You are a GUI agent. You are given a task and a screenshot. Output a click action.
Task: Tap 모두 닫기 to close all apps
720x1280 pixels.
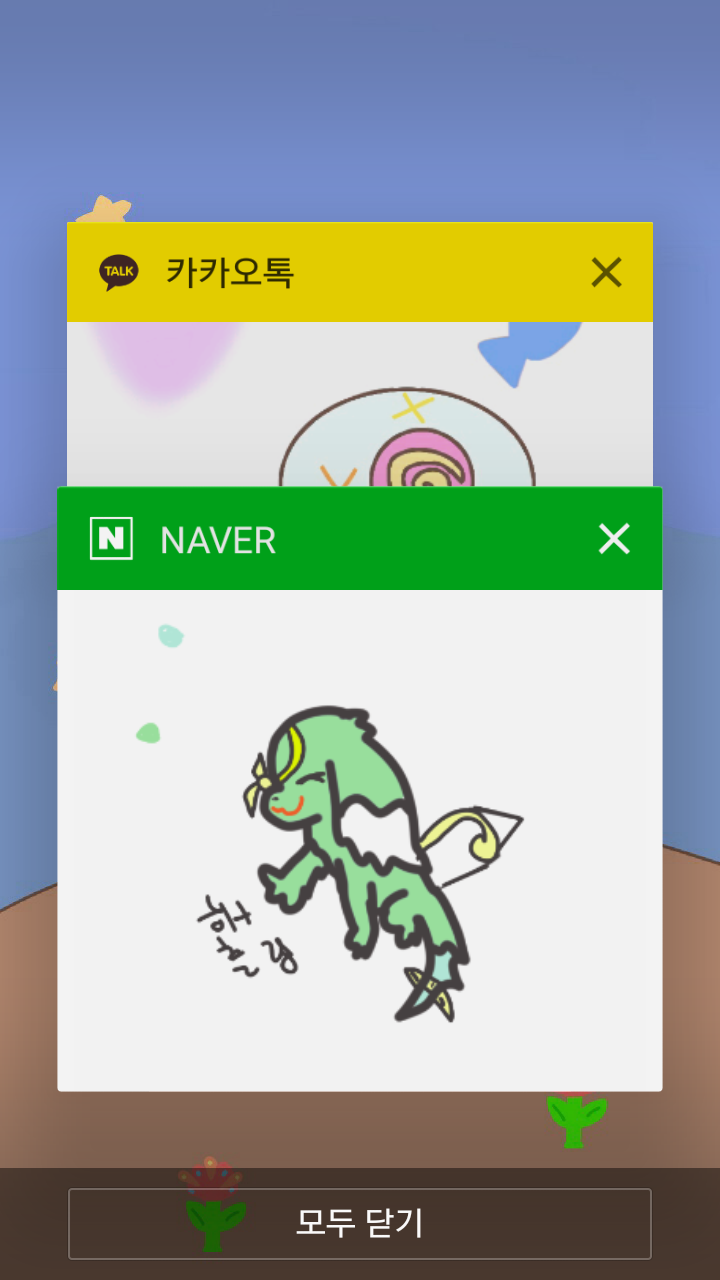click(359, 1223)
